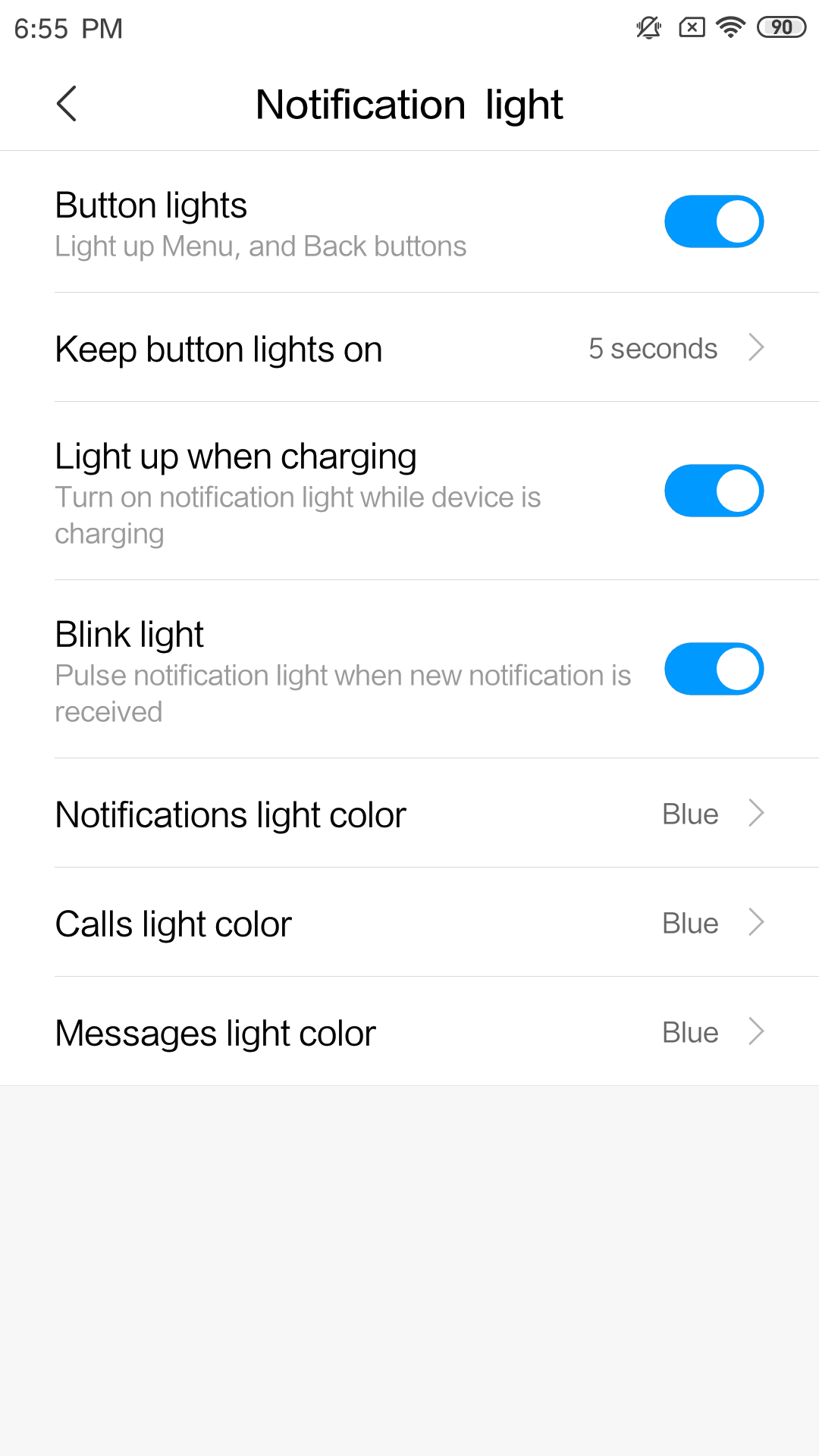Turn off the Button lights switch

pyautogui.click(x=714, y=222)
